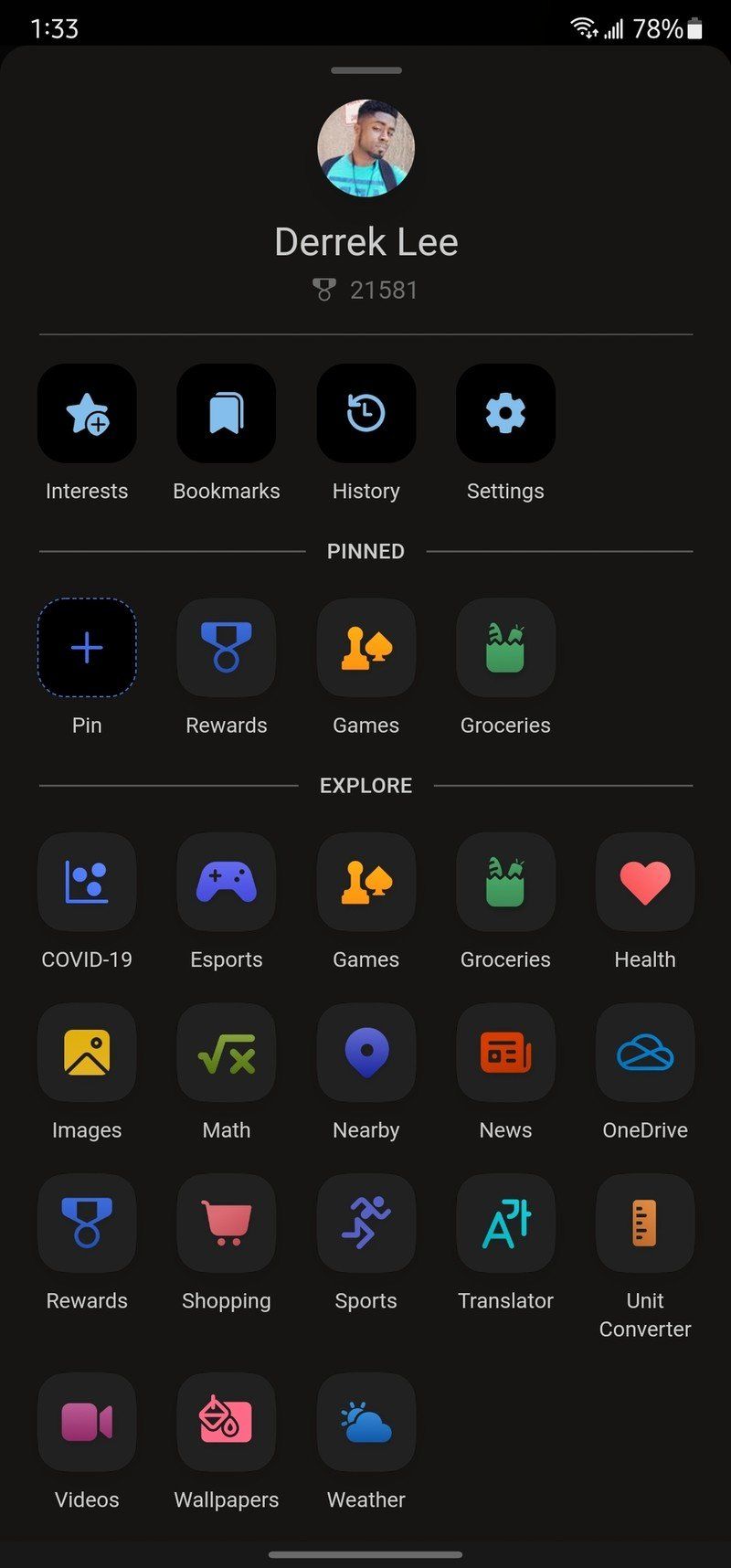The image size is (731, 1568).
Task: Open the Interests shortcut
Action: click(x=87, y=414)
